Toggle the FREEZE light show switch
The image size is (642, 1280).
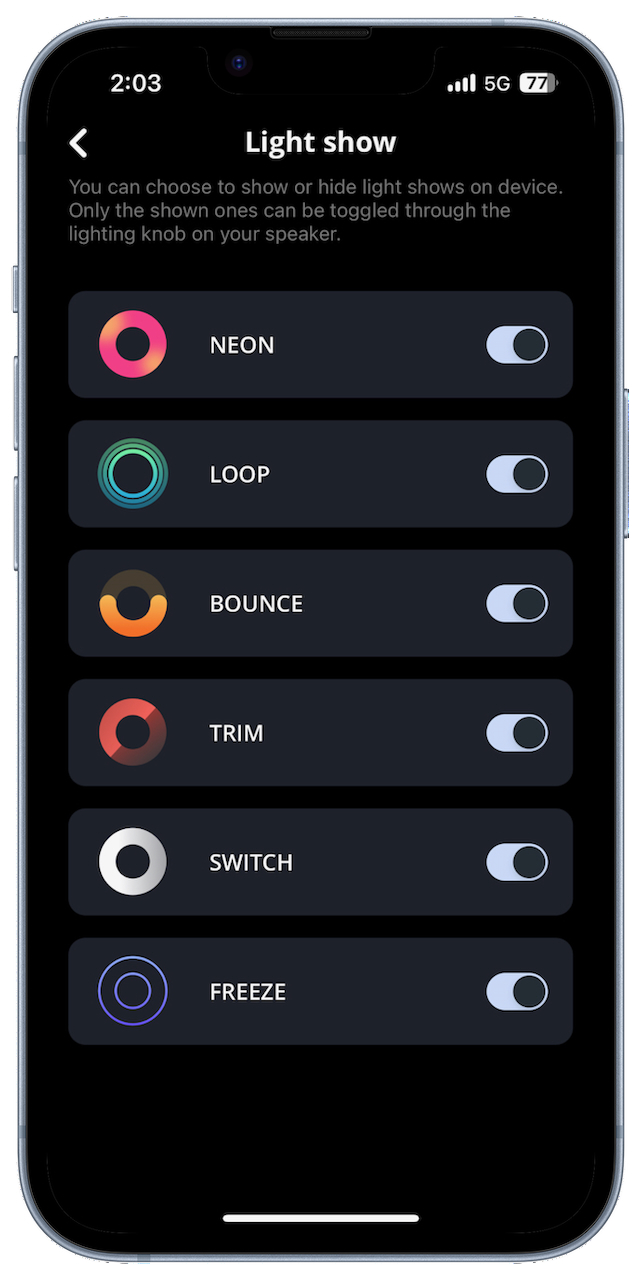pyautogui.click(x=517, y=992)
